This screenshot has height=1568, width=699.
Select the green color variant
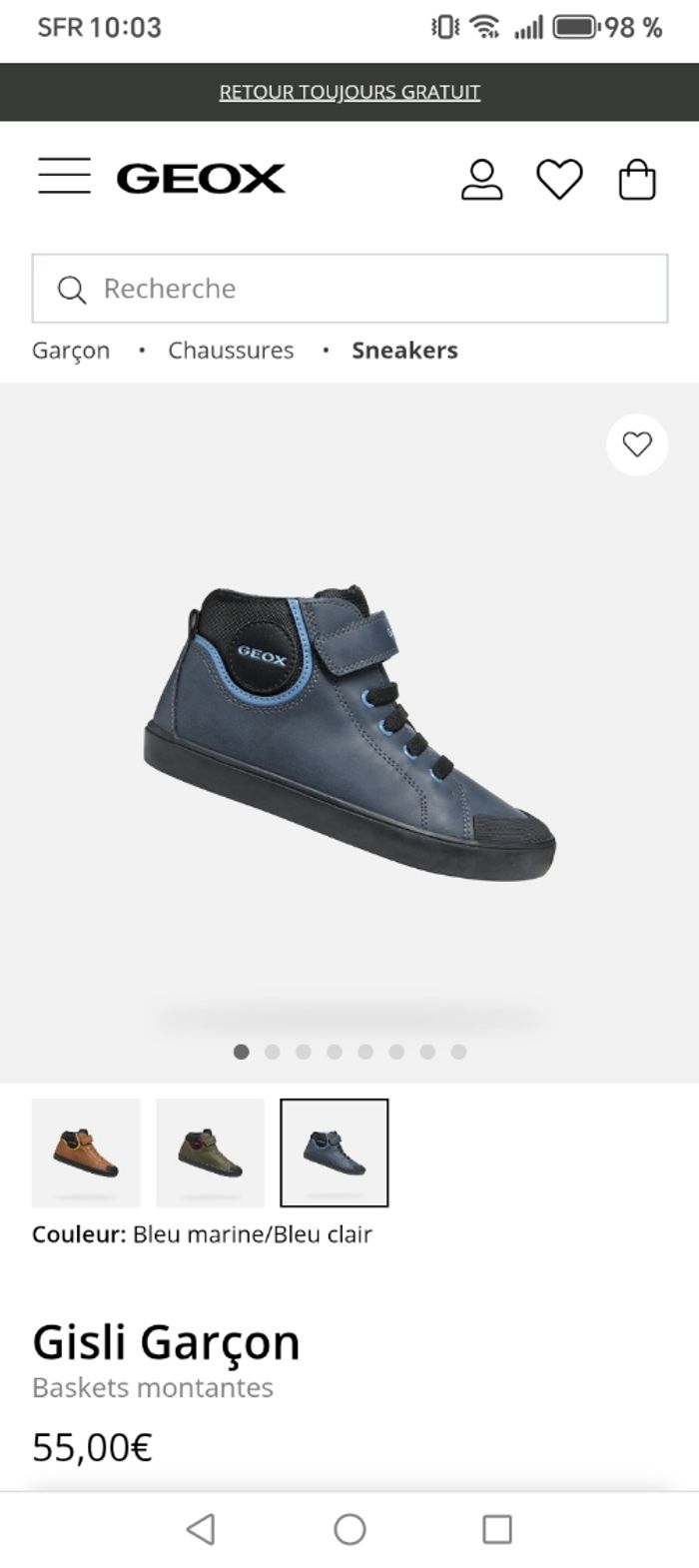(x=210, y=1153)
